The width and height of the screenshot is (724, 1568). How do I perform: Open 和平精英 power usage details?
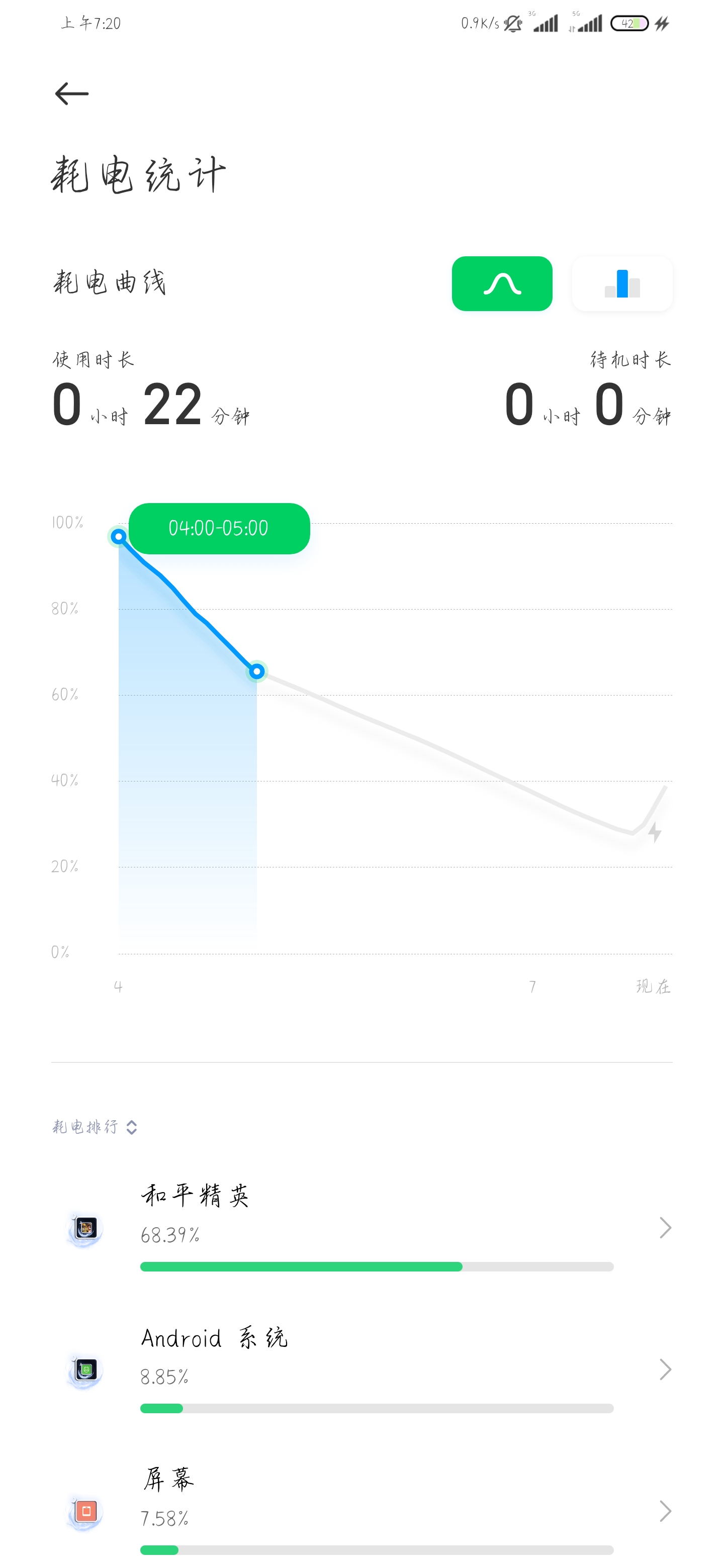point(361,1227)
